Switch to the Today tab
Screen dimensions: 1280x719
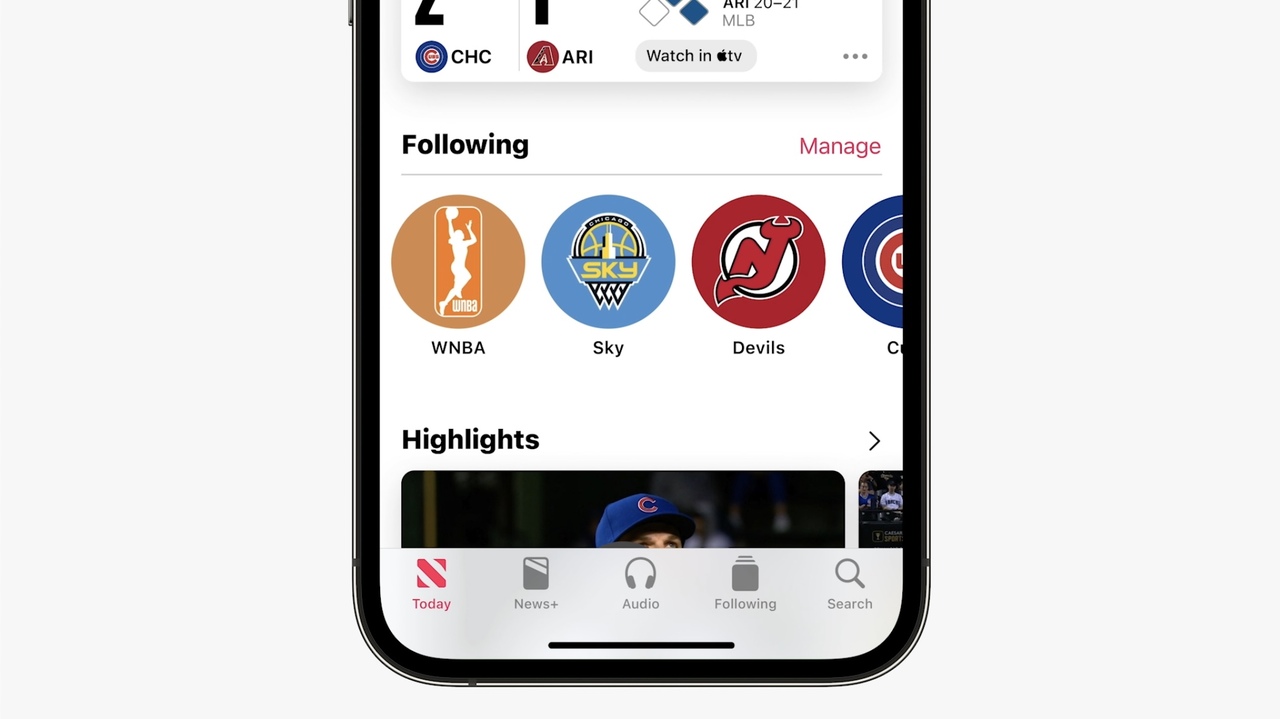tap(431, 584)
